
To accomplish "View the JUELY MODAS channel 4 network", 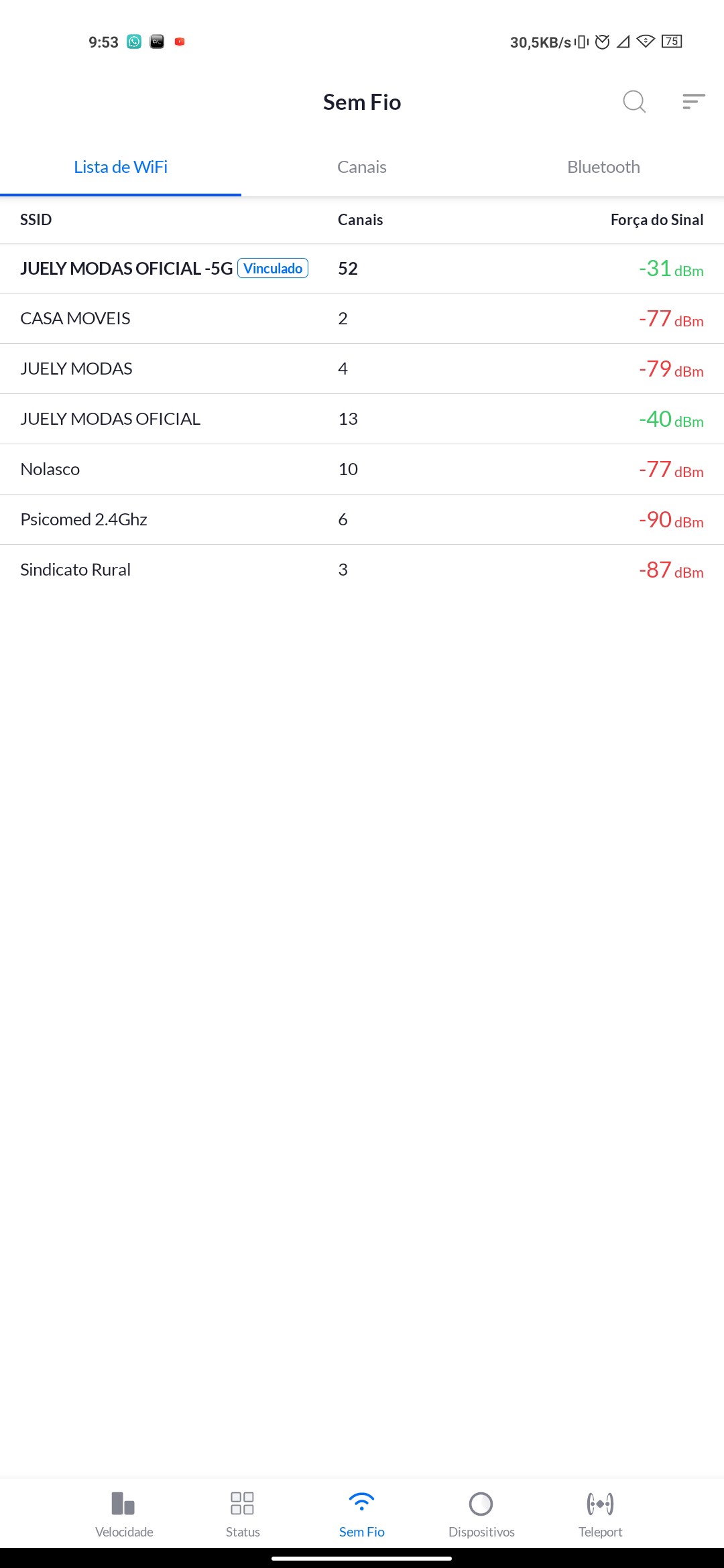I will 76,369.
